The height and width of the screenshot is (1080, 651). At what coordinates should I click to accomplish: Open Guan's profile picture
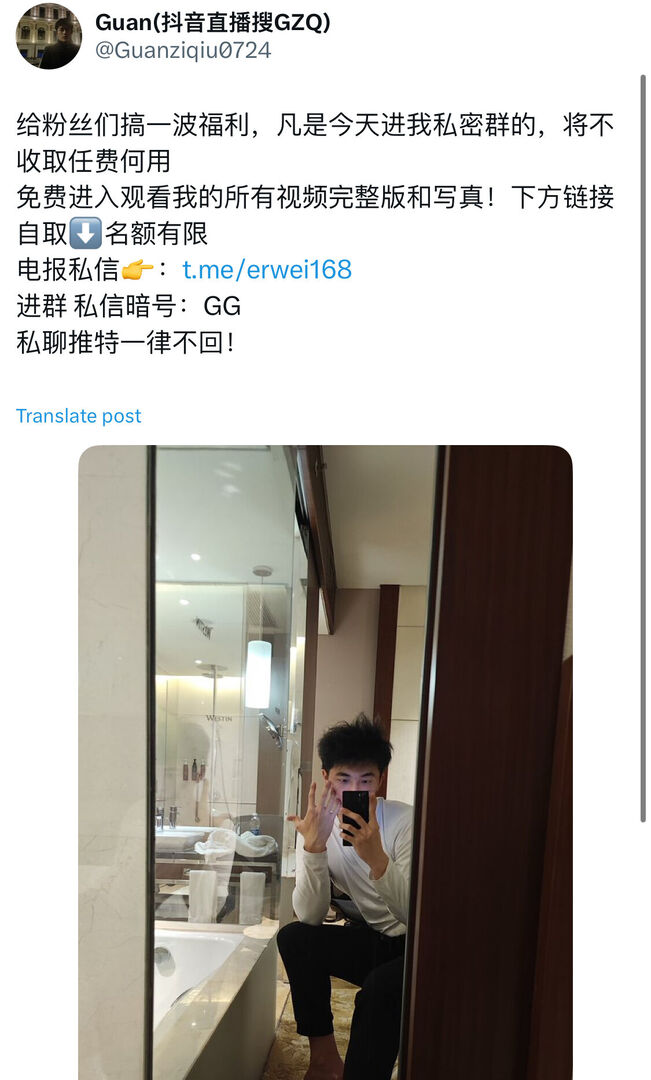point(48,36)
